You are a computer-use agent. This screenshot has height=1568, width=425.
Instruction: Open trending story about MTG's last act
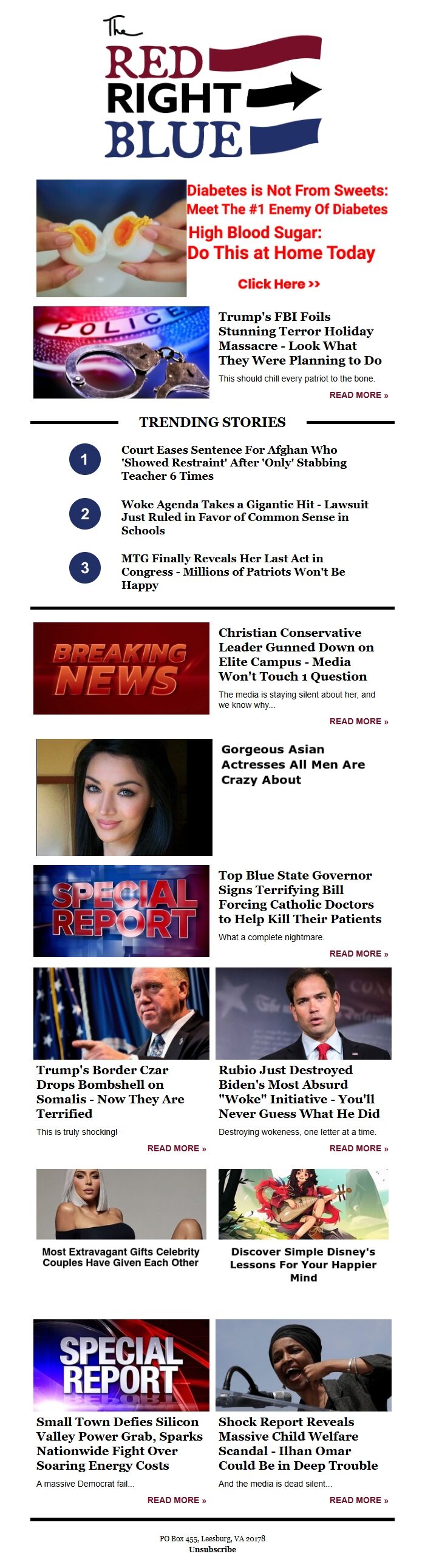(233, 571)
